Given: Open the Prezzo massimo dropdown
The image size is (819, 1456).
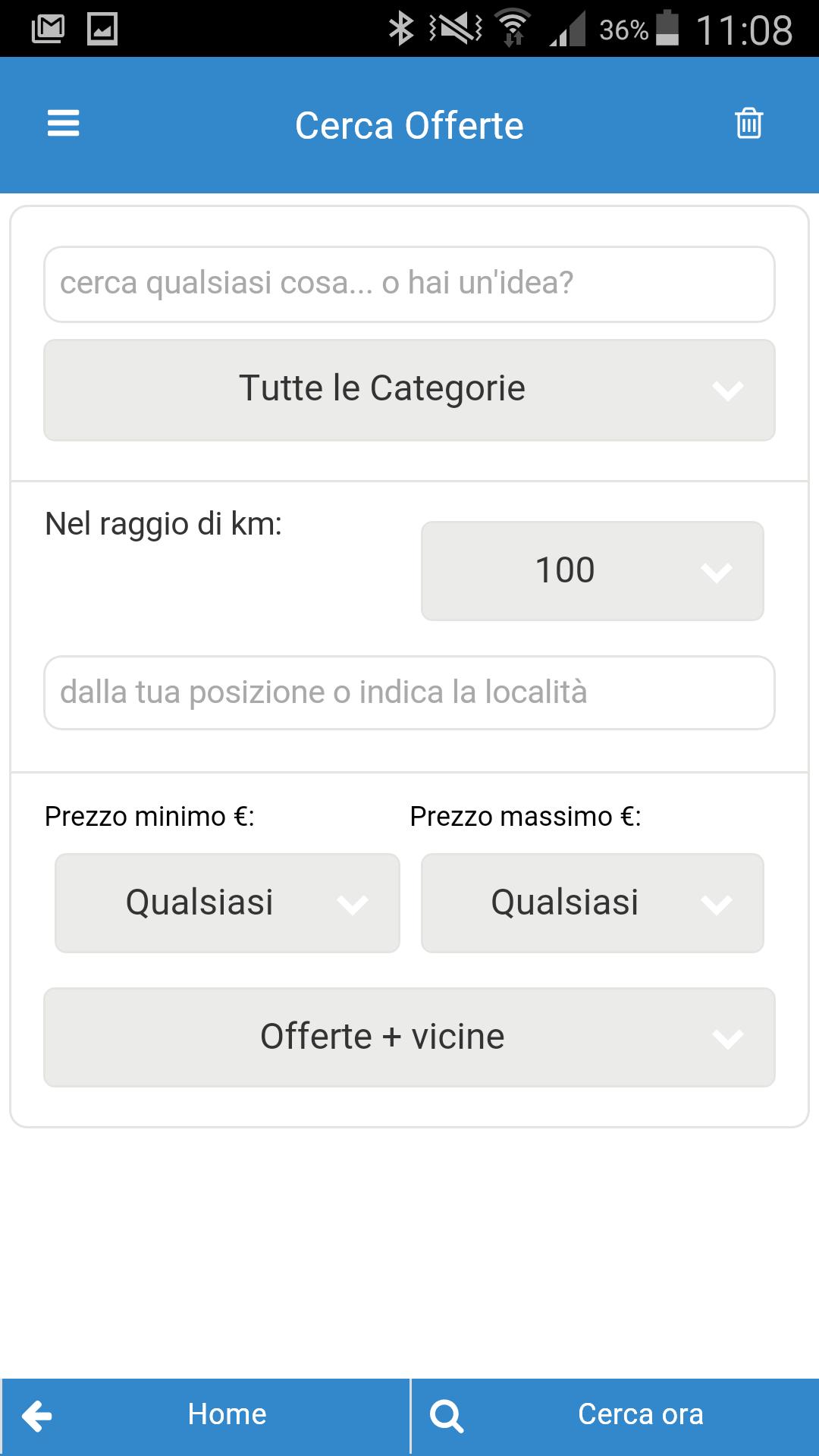Looking at the screenshot, I should pos(592,903).
